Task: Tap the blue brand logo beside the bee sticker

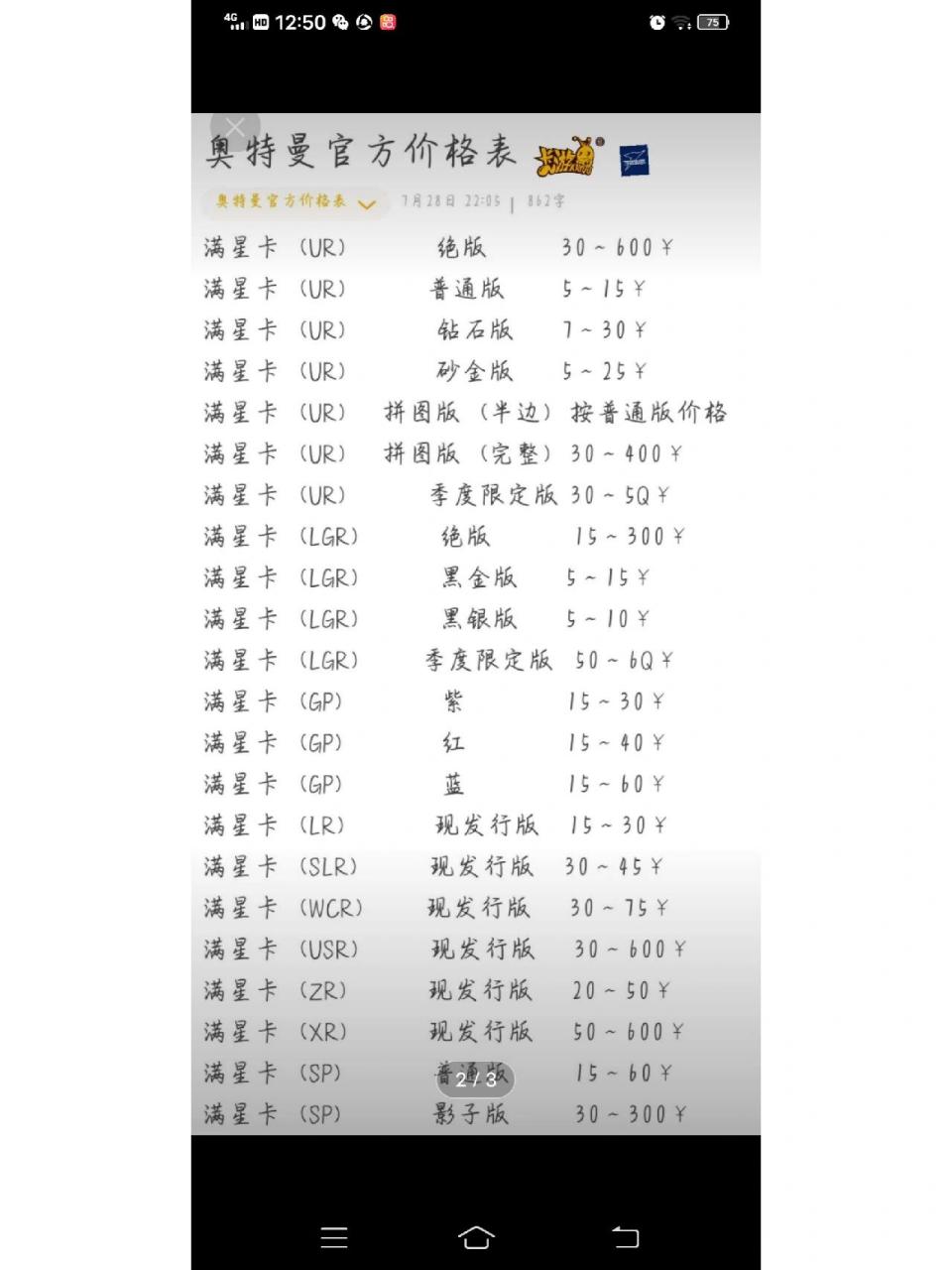Action: 636,159
